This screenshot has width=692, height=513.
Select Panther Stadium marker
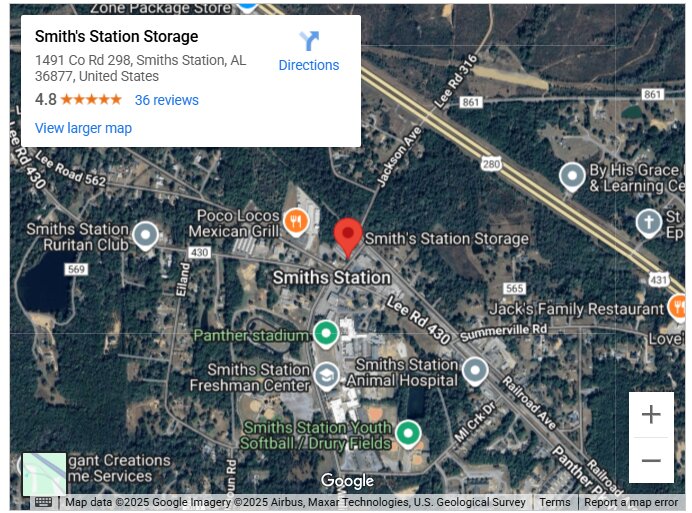tap(325, 334)
